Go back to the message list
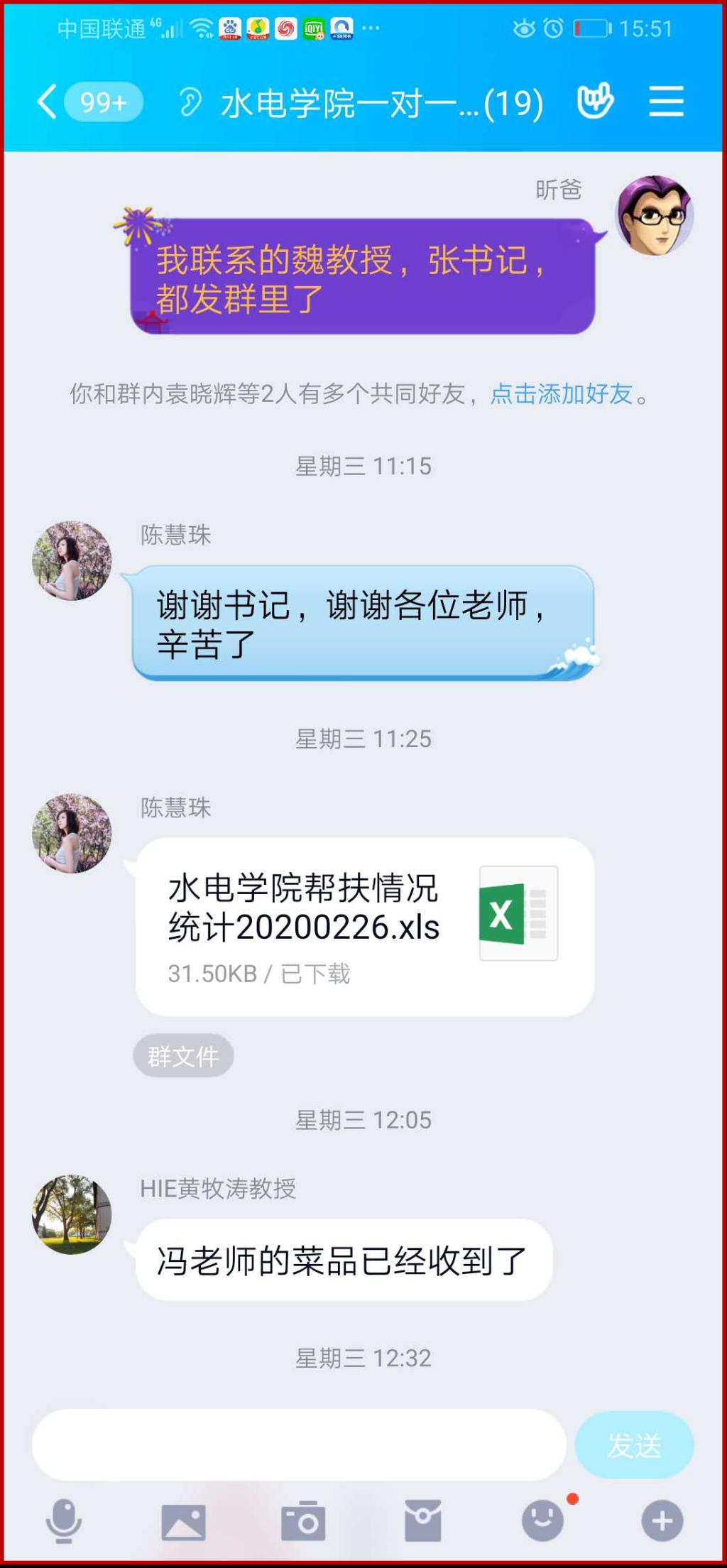Image resolution: width=727 pixels, height=1568 pixels. pyautogui.click(x=48, y=102)
